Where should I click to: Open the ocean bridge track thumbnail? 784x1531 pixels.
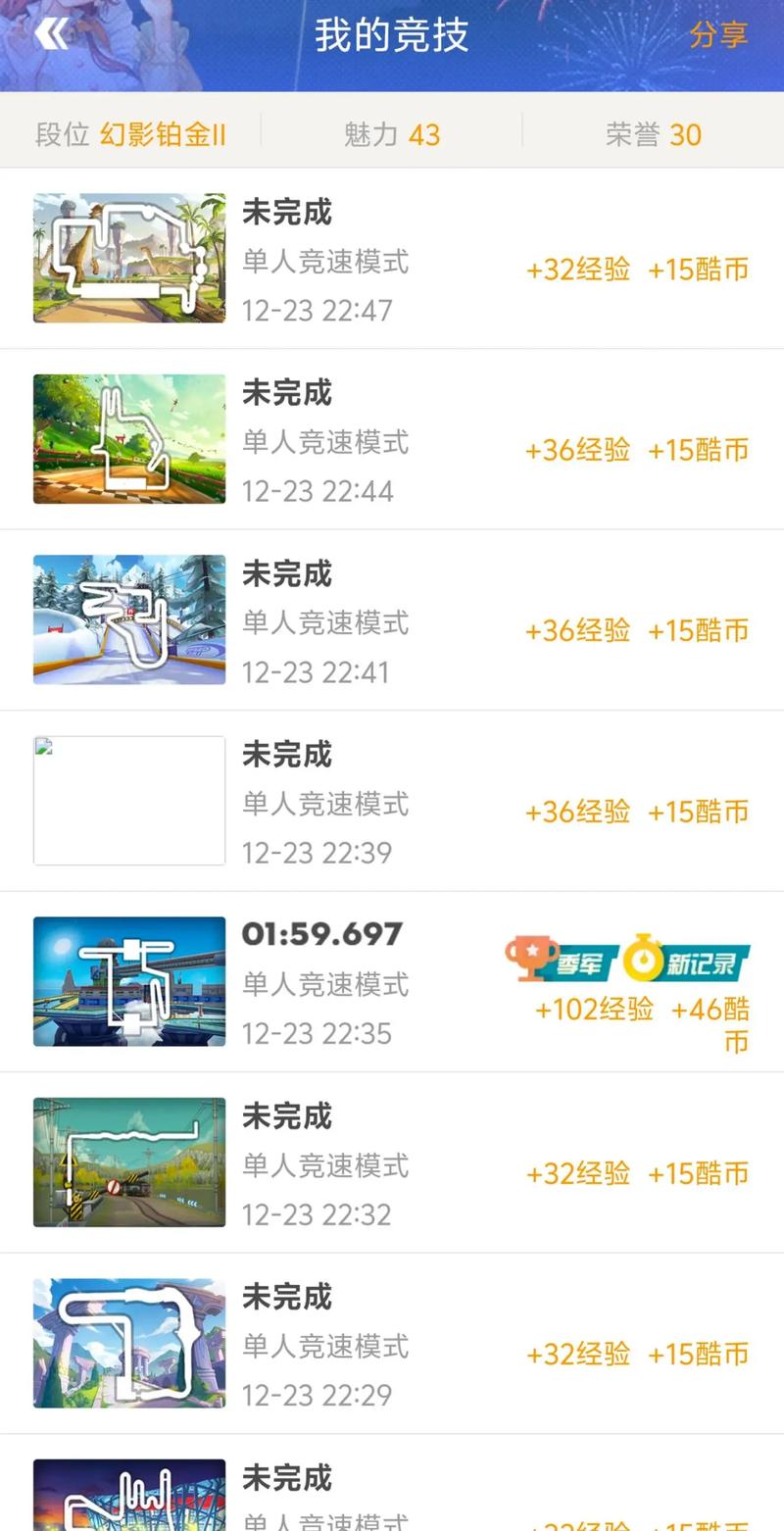pyautogui.click(x=128, y=980)
